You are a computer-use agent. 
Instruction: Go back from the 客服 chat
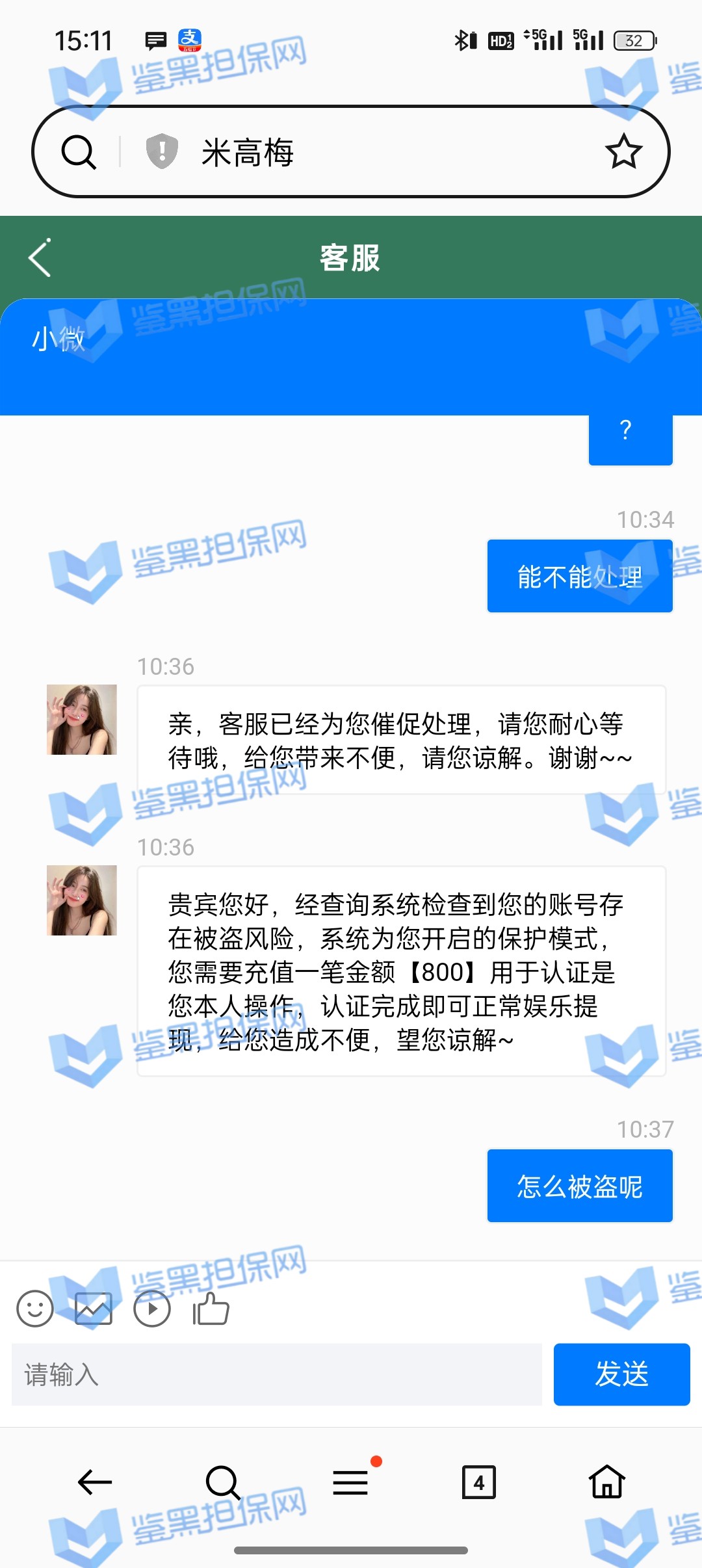click(x=40, y=258)
